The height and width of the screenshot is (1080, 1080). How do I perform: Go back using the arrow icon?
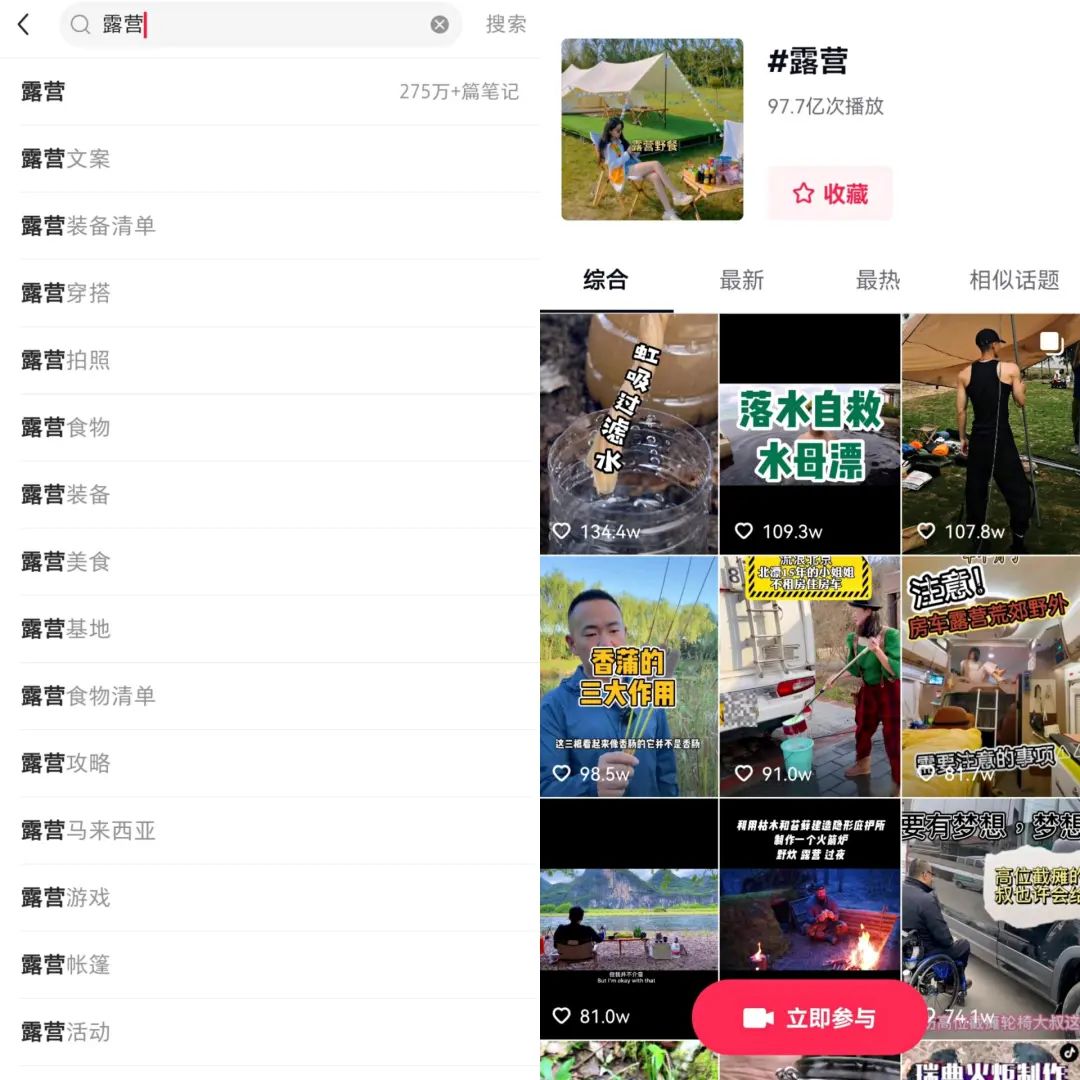(25, 25)
